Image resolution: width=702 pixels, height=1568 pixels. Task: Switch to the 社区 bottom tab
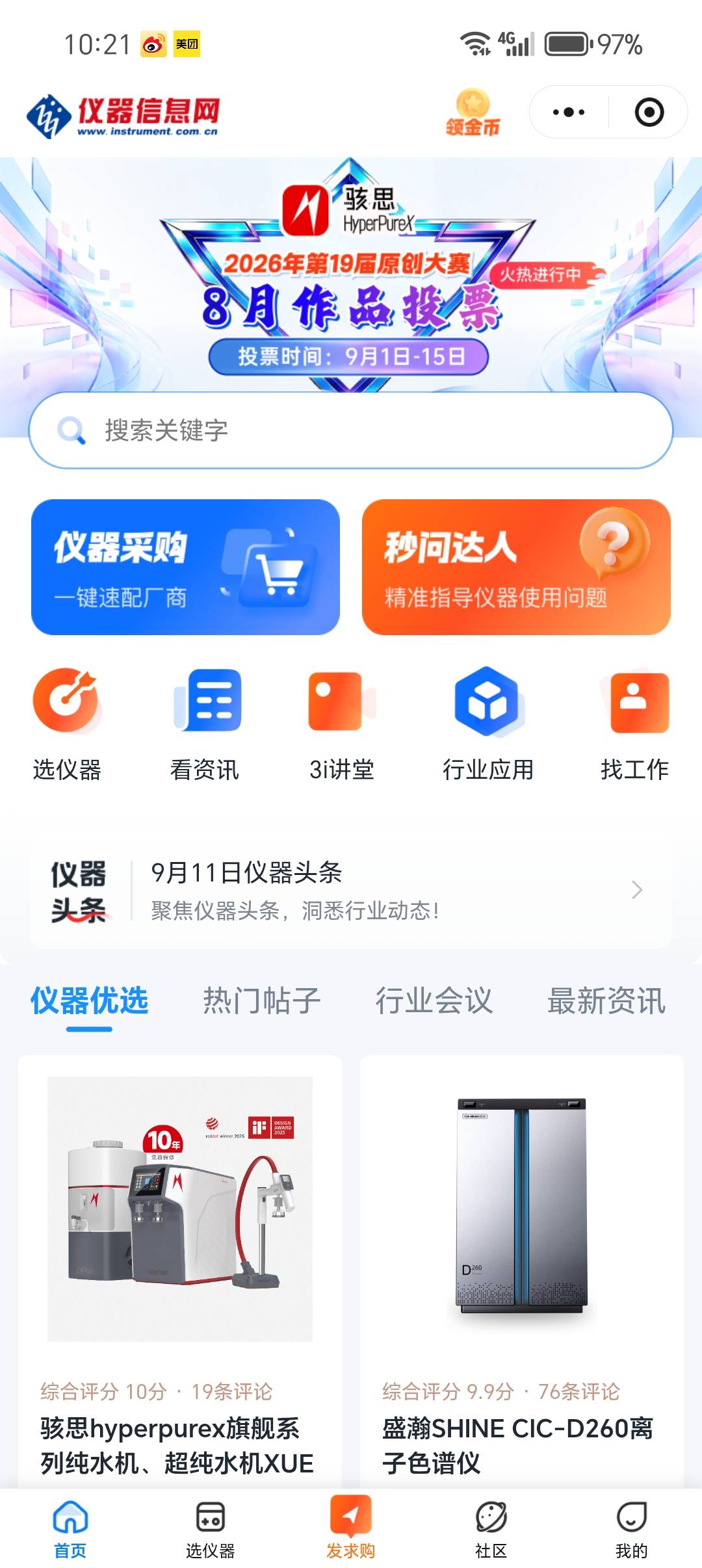491,1526
